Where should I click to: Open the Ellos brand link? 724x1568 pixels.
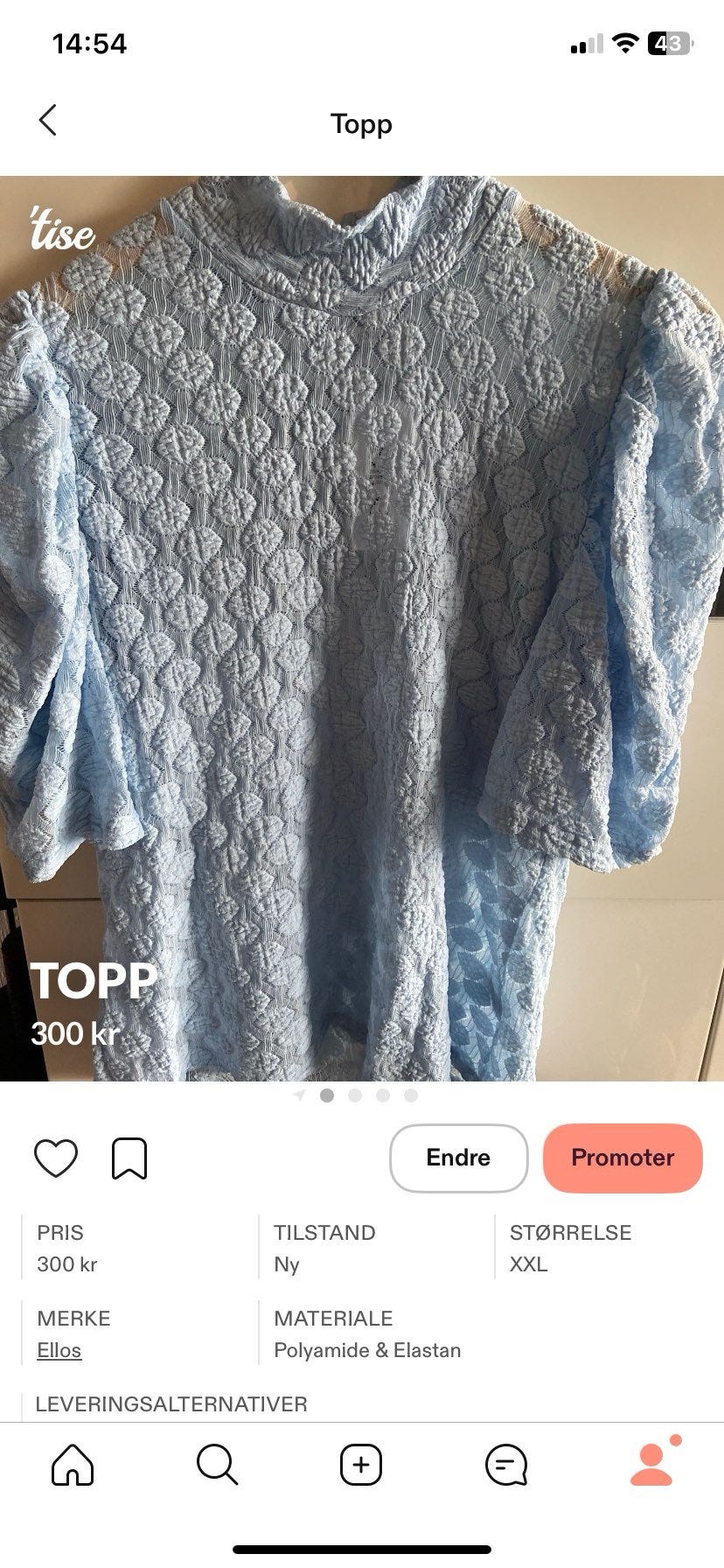(x=59, y=1350)
